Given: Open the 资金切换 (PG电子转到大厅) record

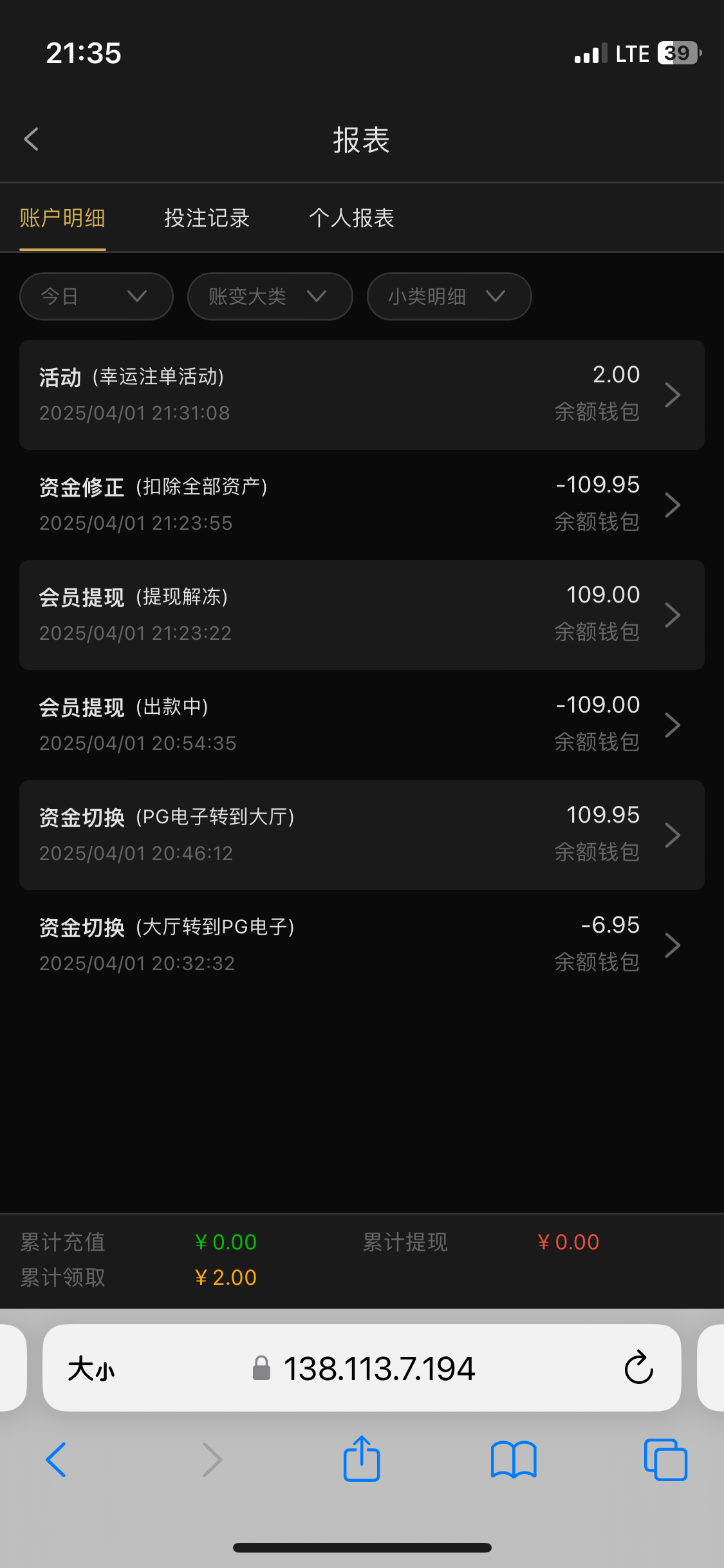Looking at the screenshot, I should 362,835.
